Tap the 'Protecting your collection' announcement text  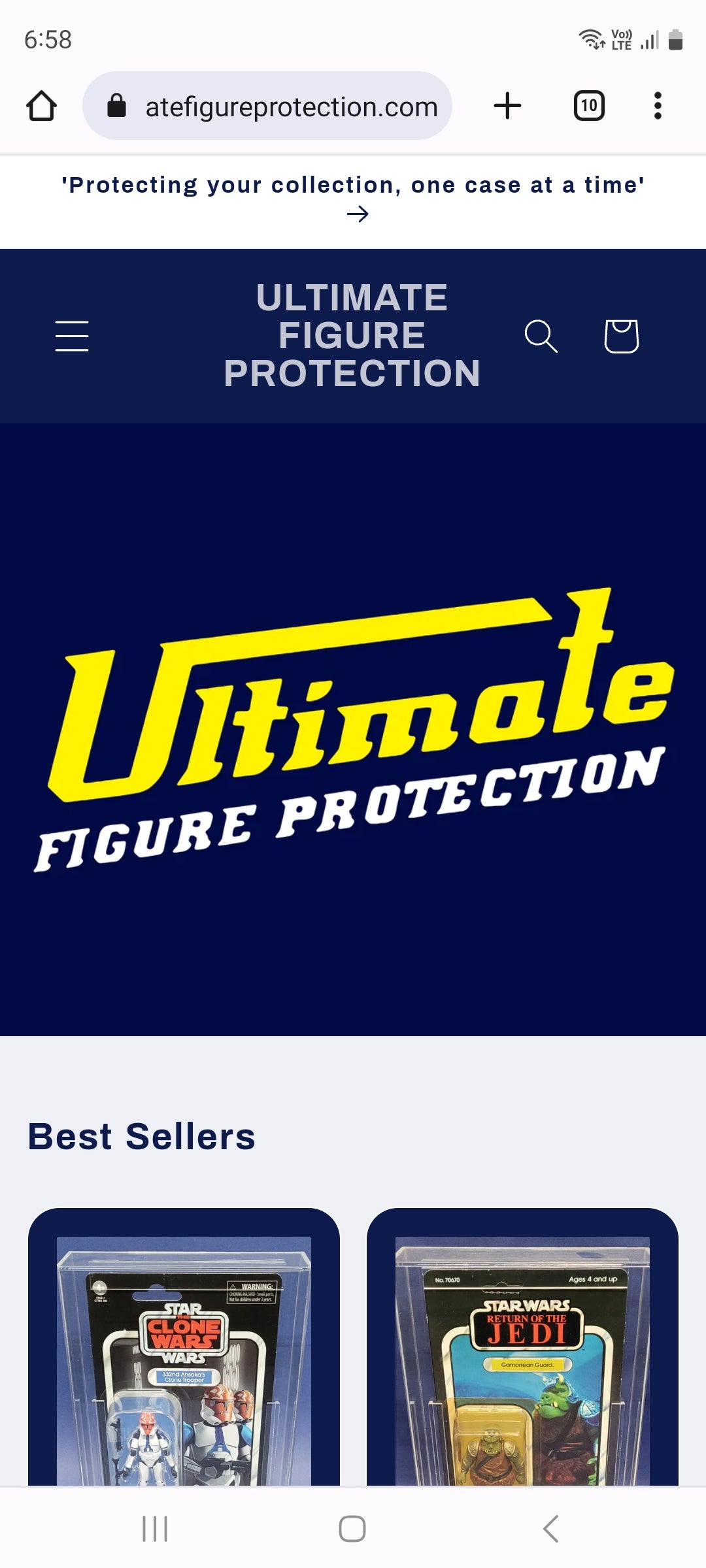pyautogui.click(x=353, y=185)
